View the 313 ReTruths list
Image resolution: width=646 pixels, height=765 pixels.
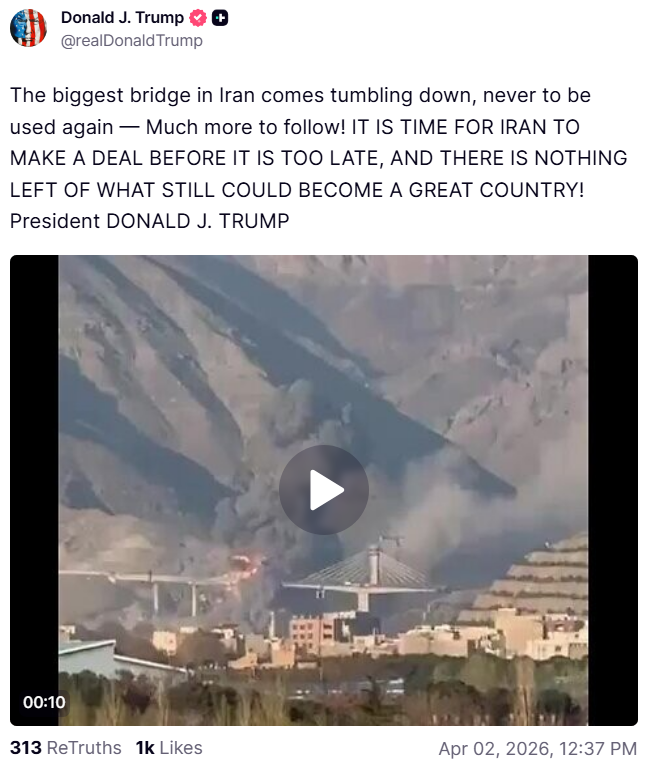[x=66, y=748]
